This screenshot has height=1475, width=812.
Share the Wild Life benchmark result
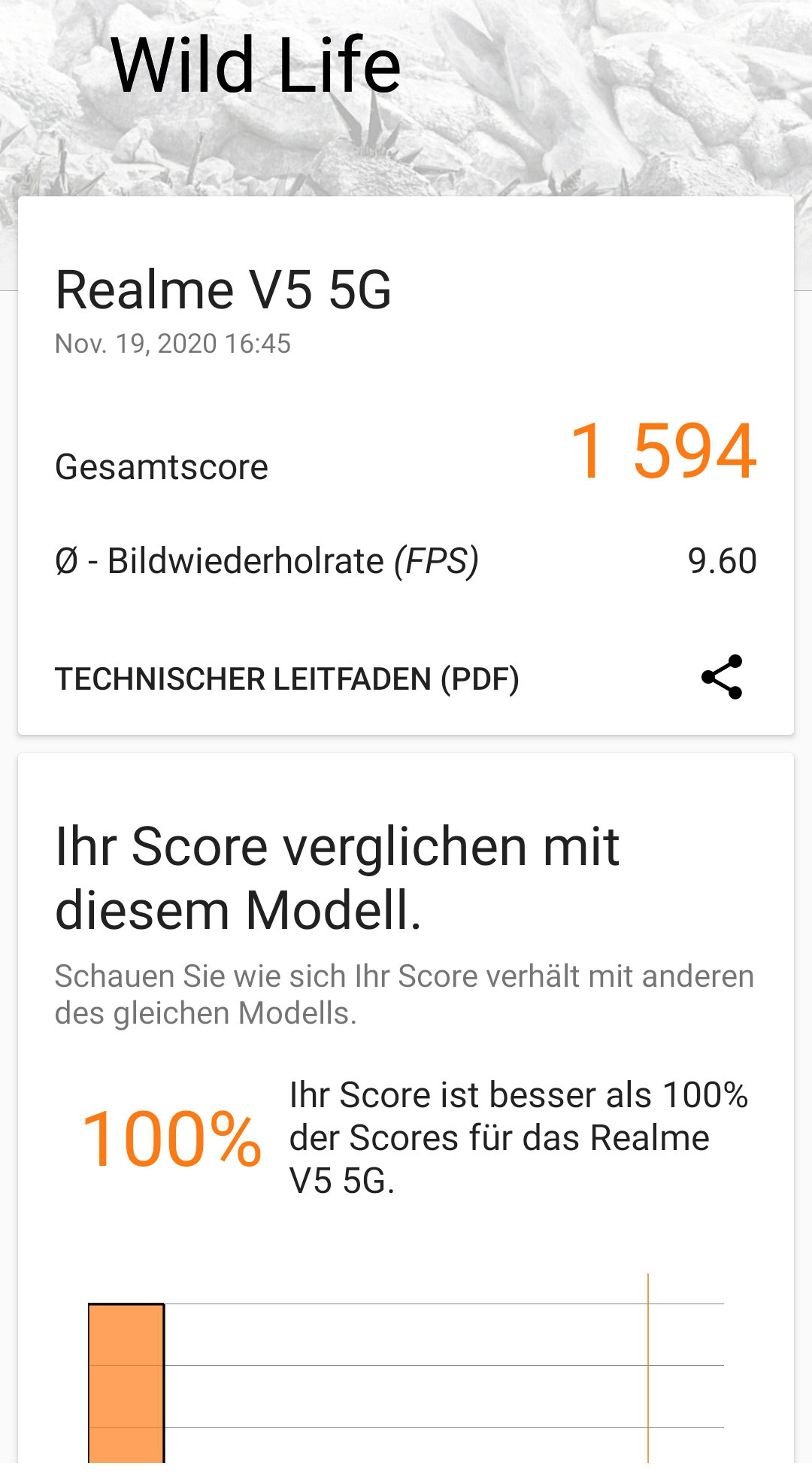coord(722,677)
